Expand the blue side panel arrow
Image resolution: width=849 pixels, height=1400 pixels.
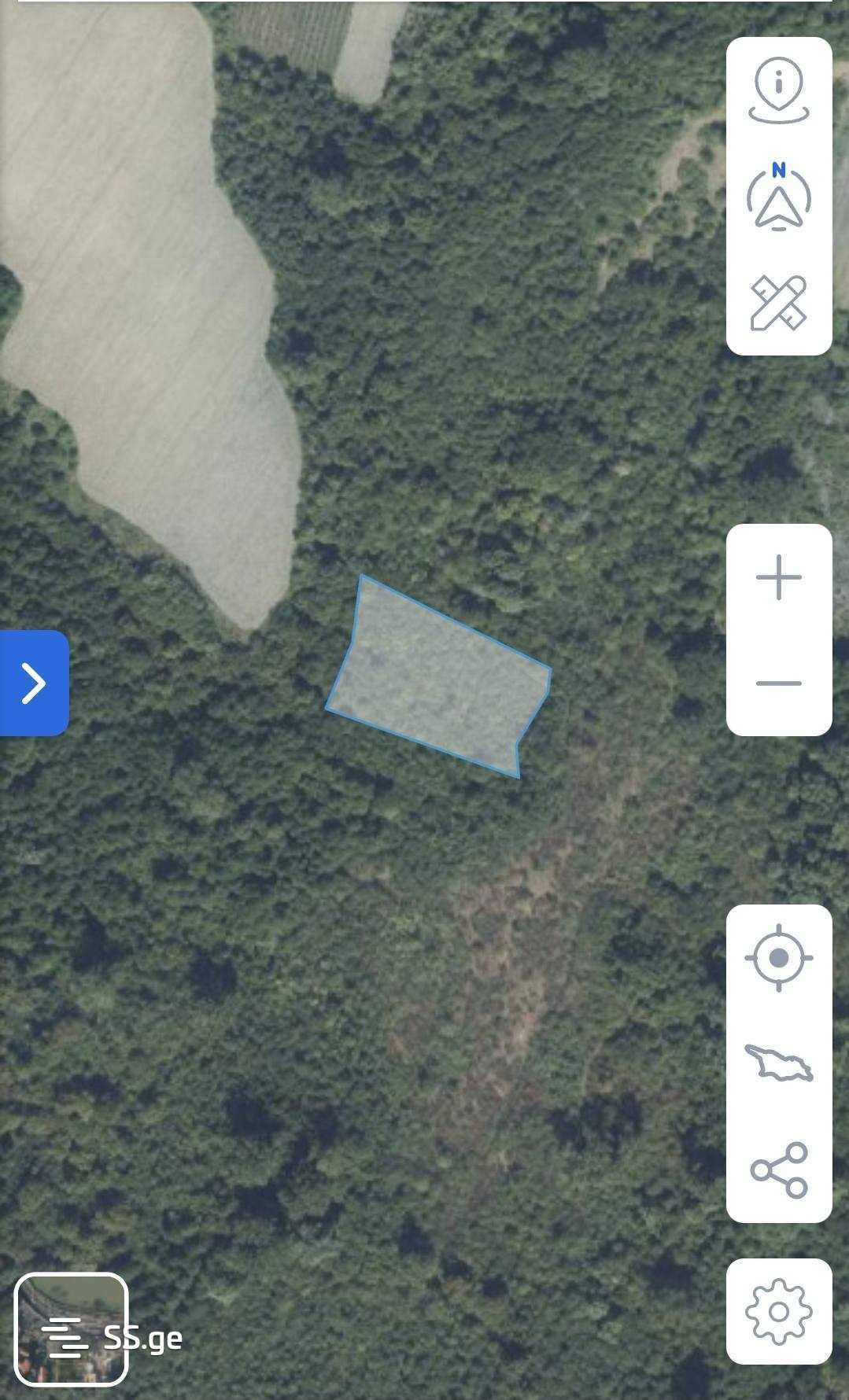pyautogui.click(x=34, y=683)
